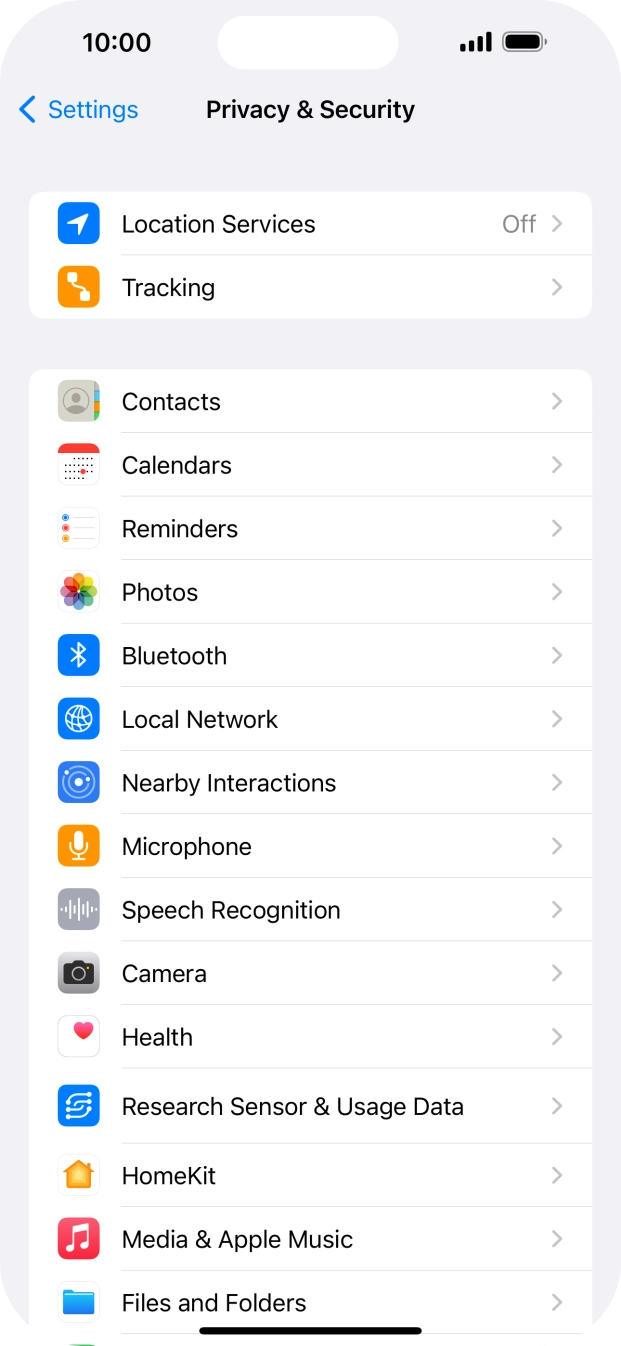This screenshot has height=1346, width=621.
Task: Open Reminders permissions
Action: click(310, 529)
